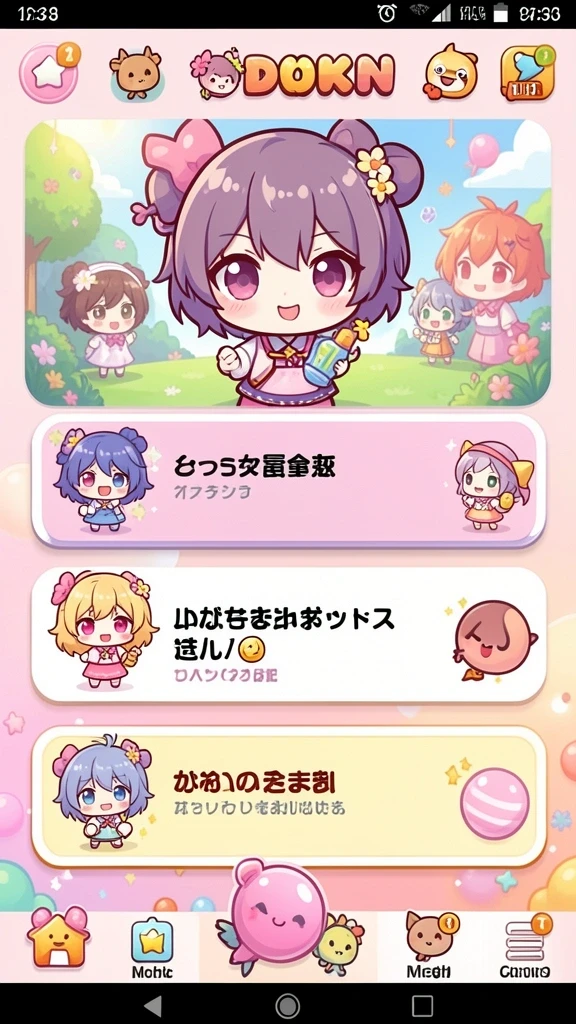The height and width of the screenshot is (1024, 576).
Task: Open the Caoiro list tab
Action: pyautogui.click(x=526, y=946)
